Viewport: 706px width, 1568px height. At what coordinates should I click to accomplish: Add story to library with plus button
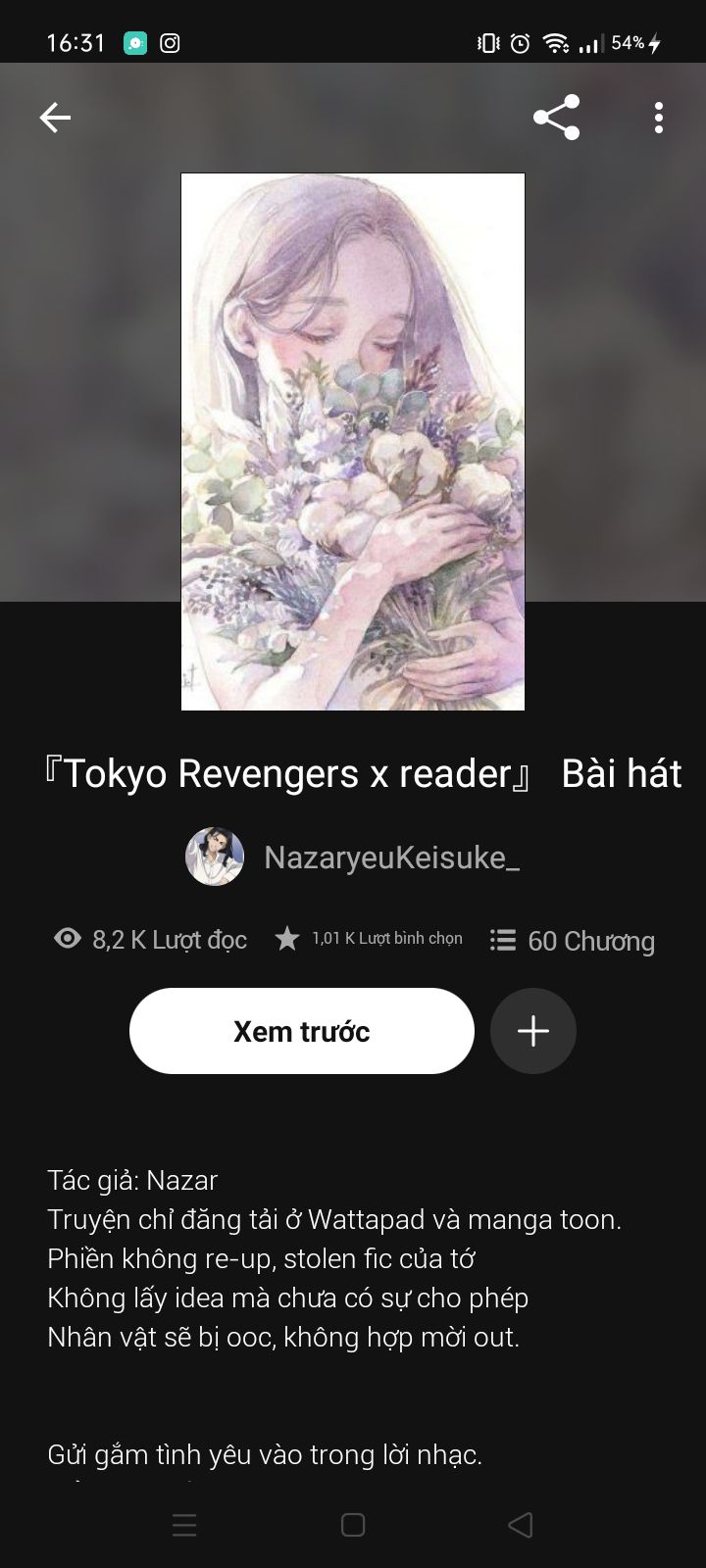point(532,1031)
